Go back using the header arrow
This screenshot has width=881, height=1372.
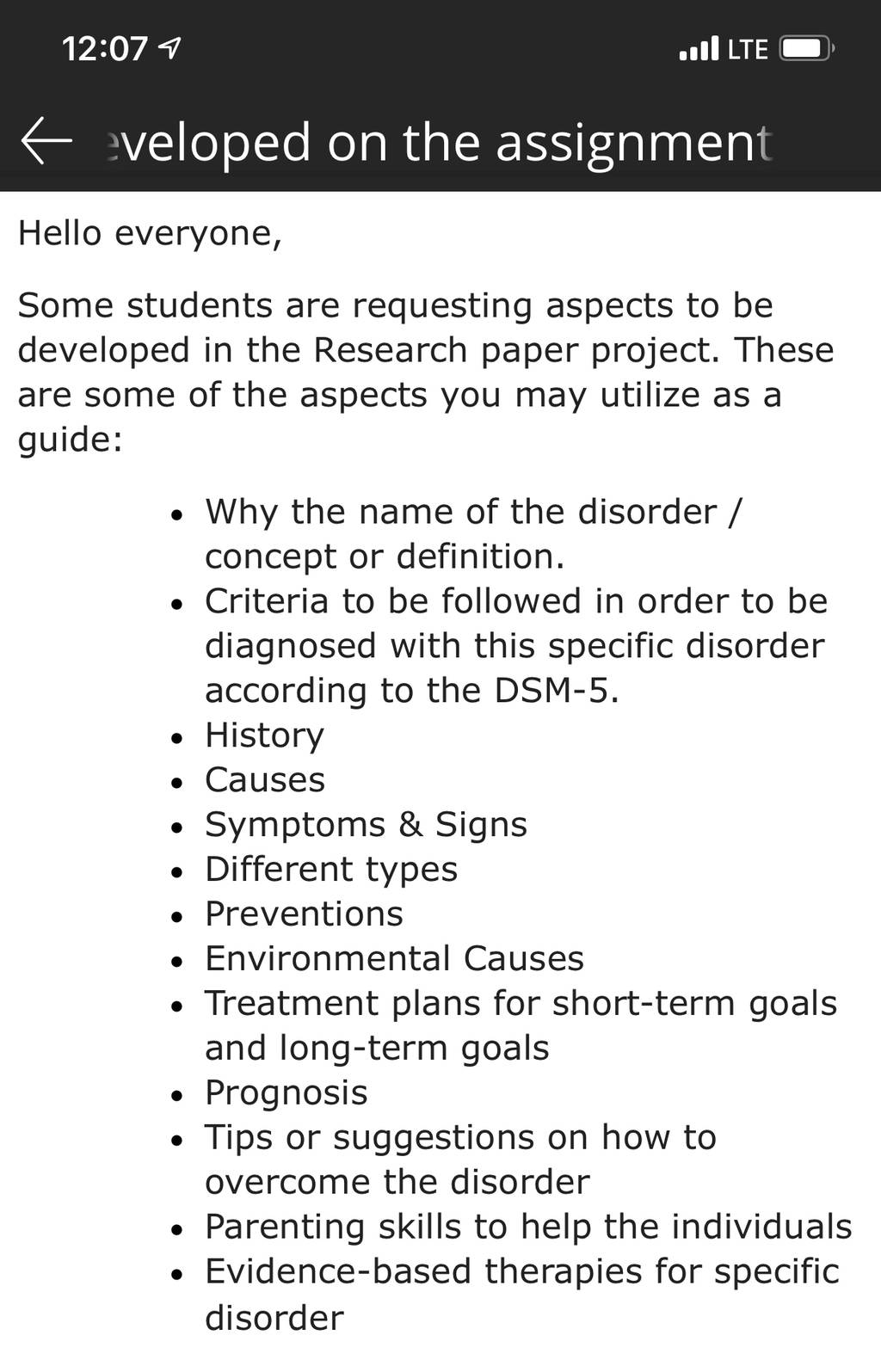coord(46,141)
